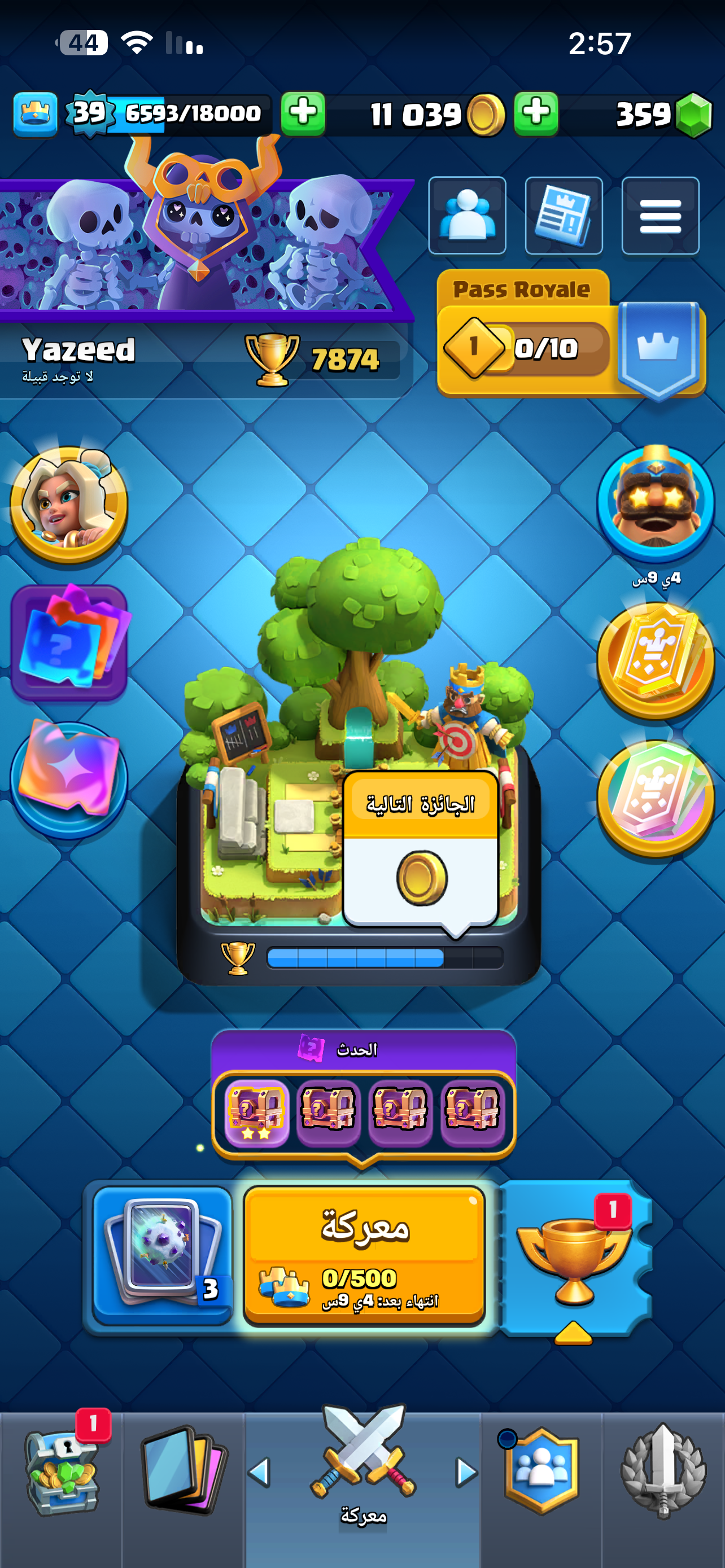Tap the plus button to buy gold
Screen dimensions: 725x1568
point(303,113)
